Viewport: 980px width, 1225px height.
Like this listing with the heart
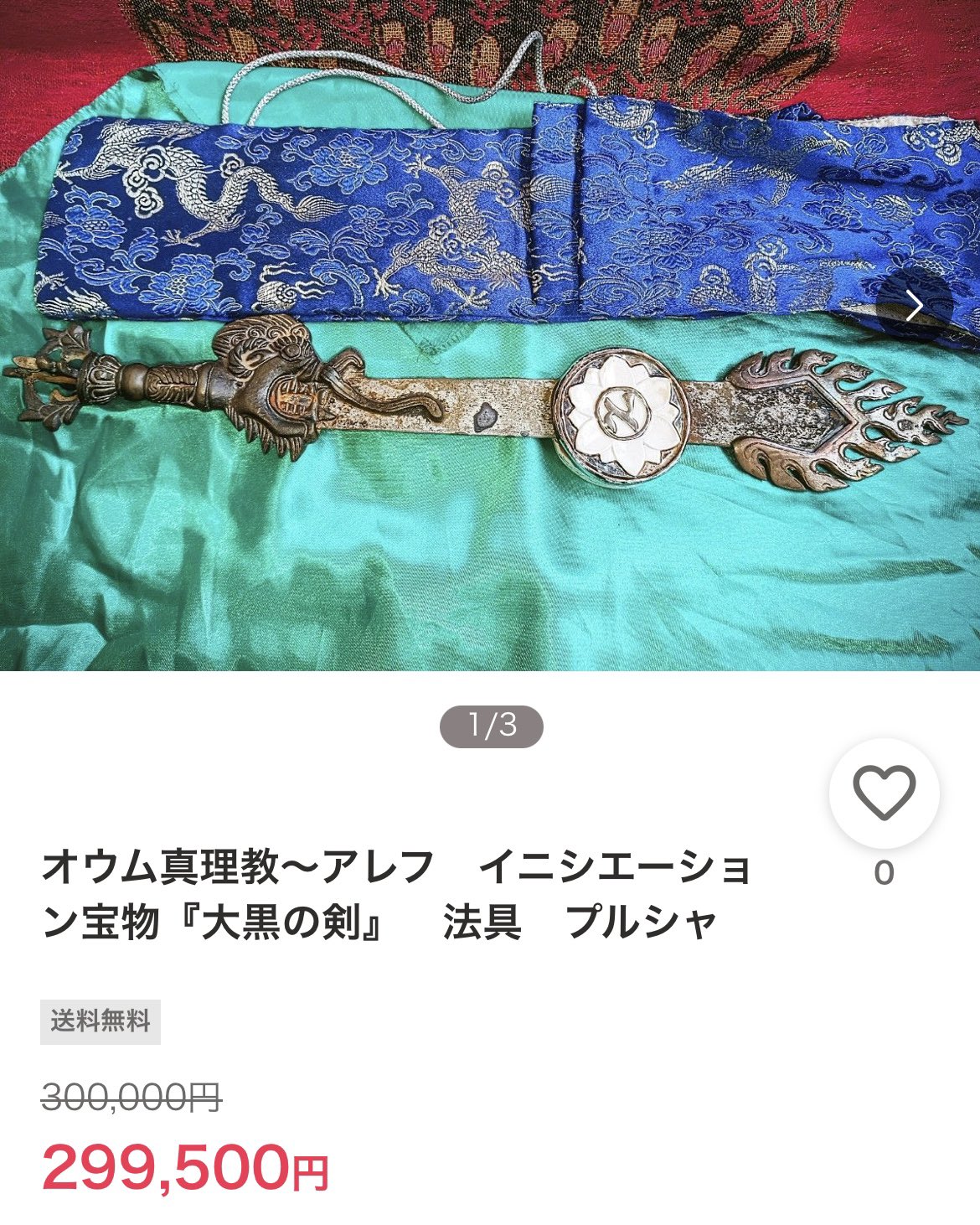pyautogui.click(x=884, y=793)
